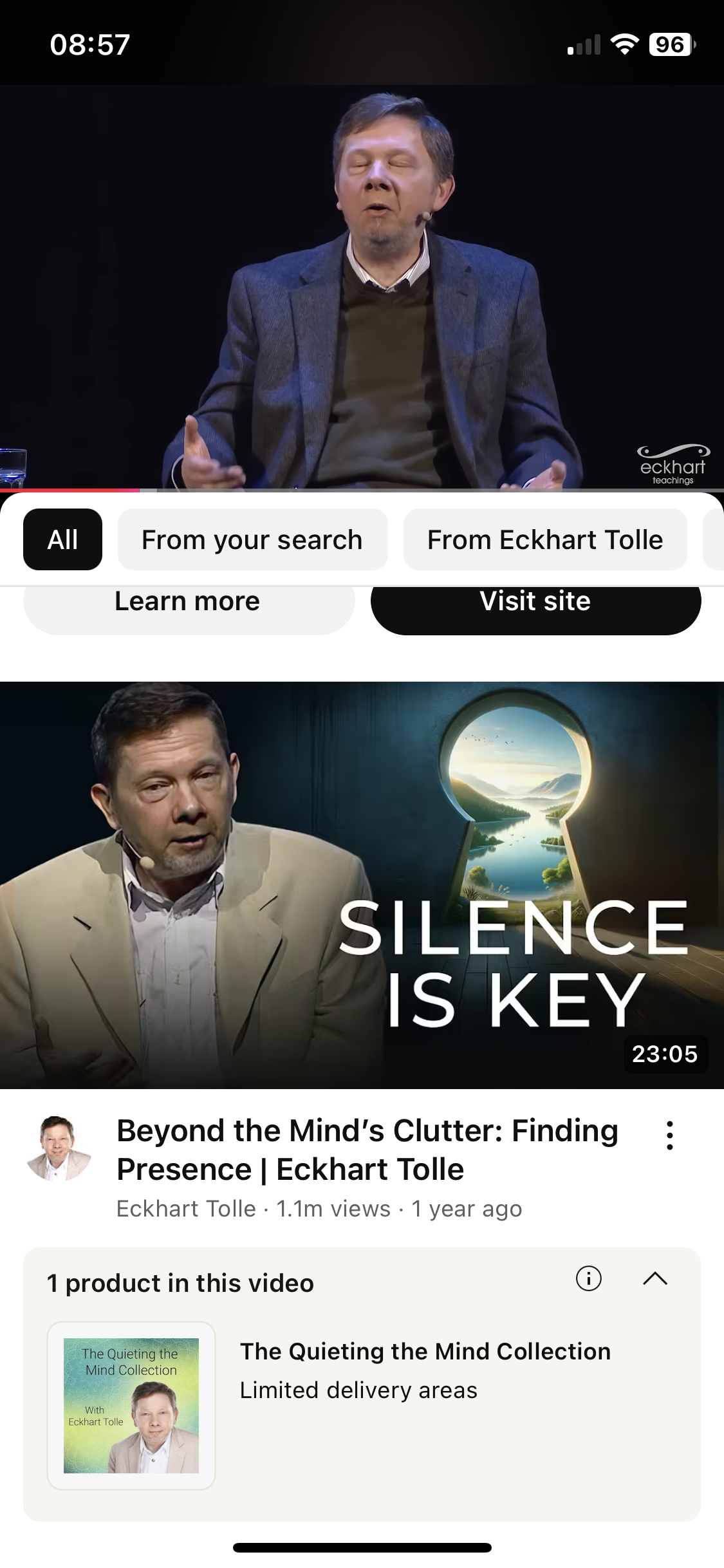Open options menu for Beyond the Mind's Clutter
The height and width of the screenshot is (1568, 724).
point(670,1135)
